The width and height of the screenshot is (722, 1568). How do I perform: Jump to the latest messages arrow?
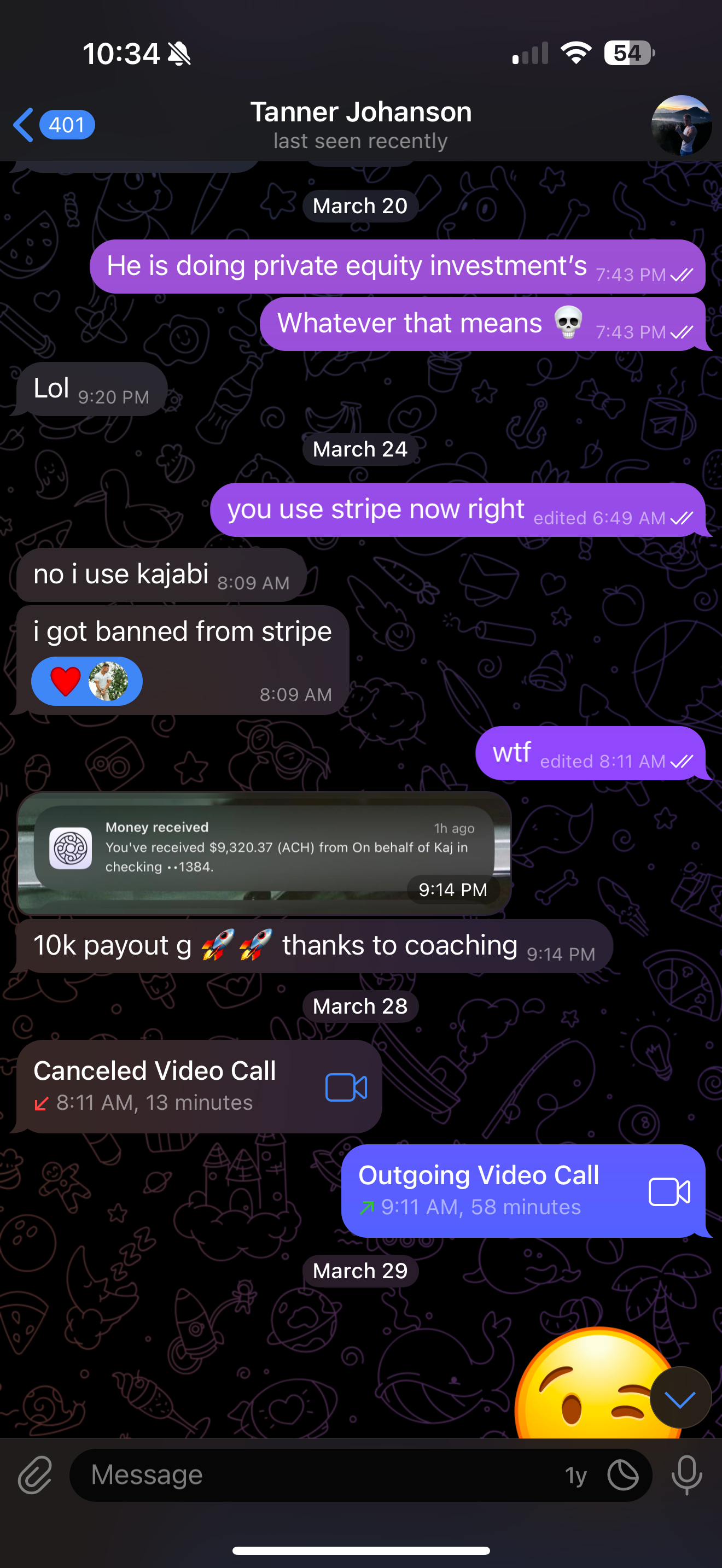680,1399
